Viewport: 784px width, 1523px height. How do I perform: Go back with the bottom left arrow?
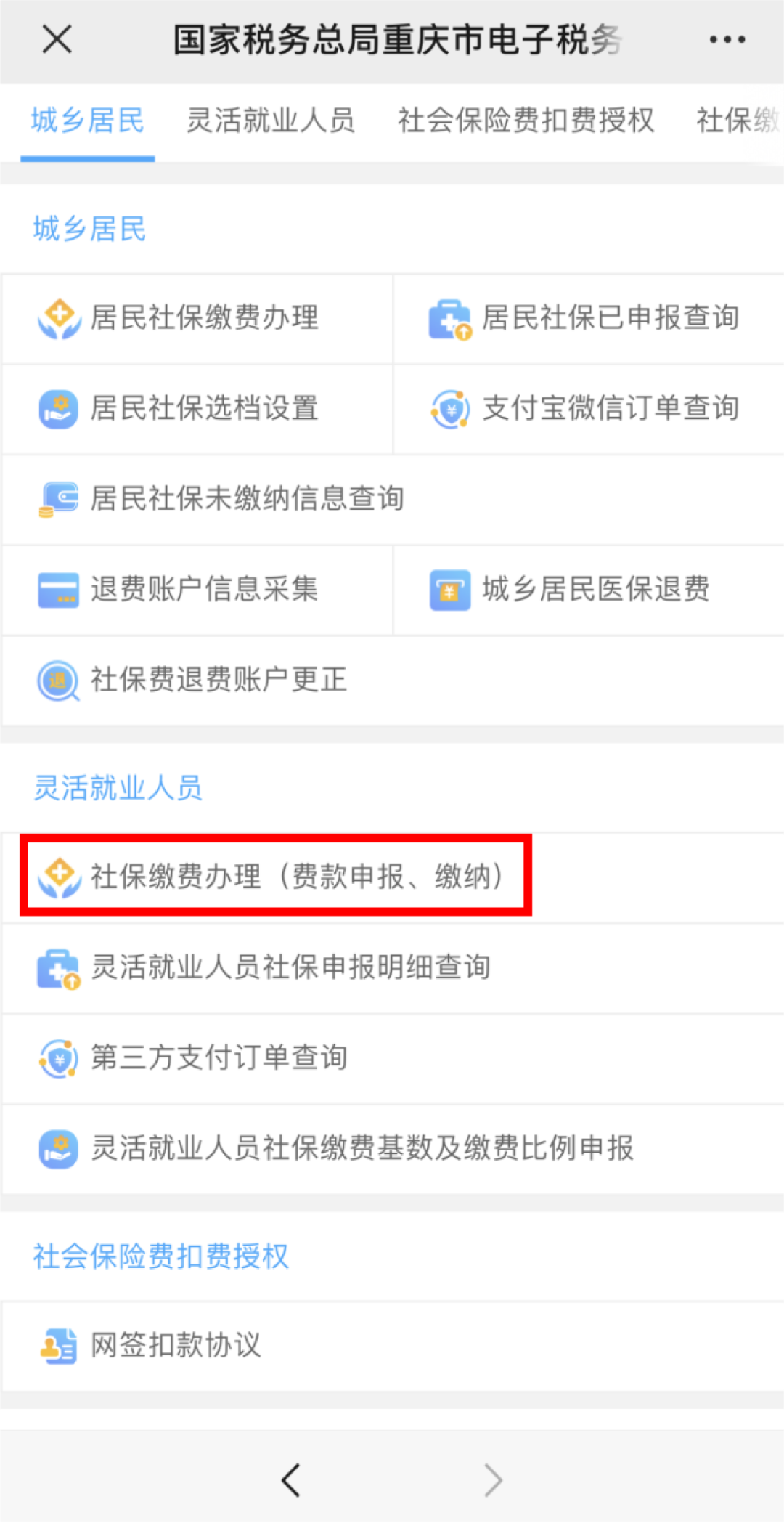(291, 1480)
